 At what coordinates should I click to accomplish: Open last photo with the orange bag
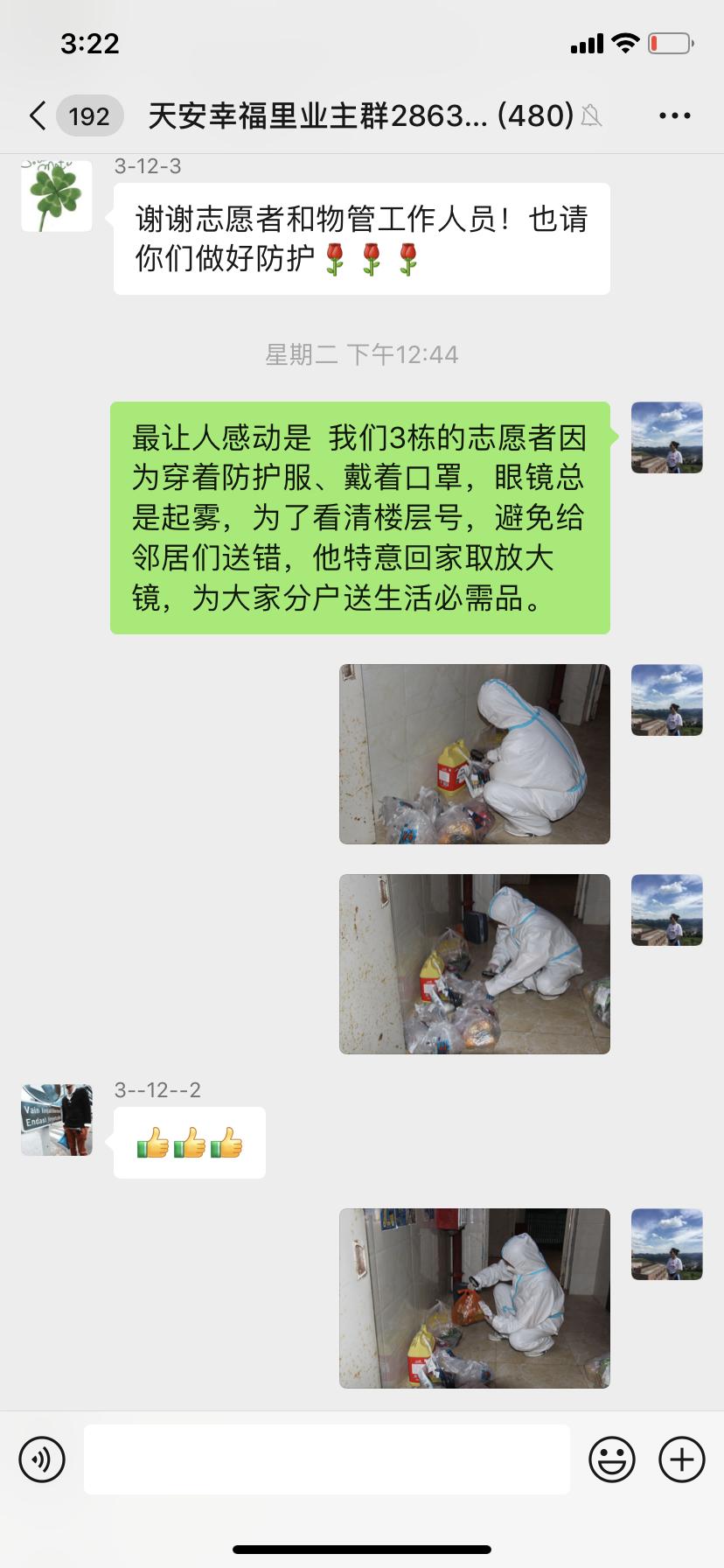[474, 1298]
